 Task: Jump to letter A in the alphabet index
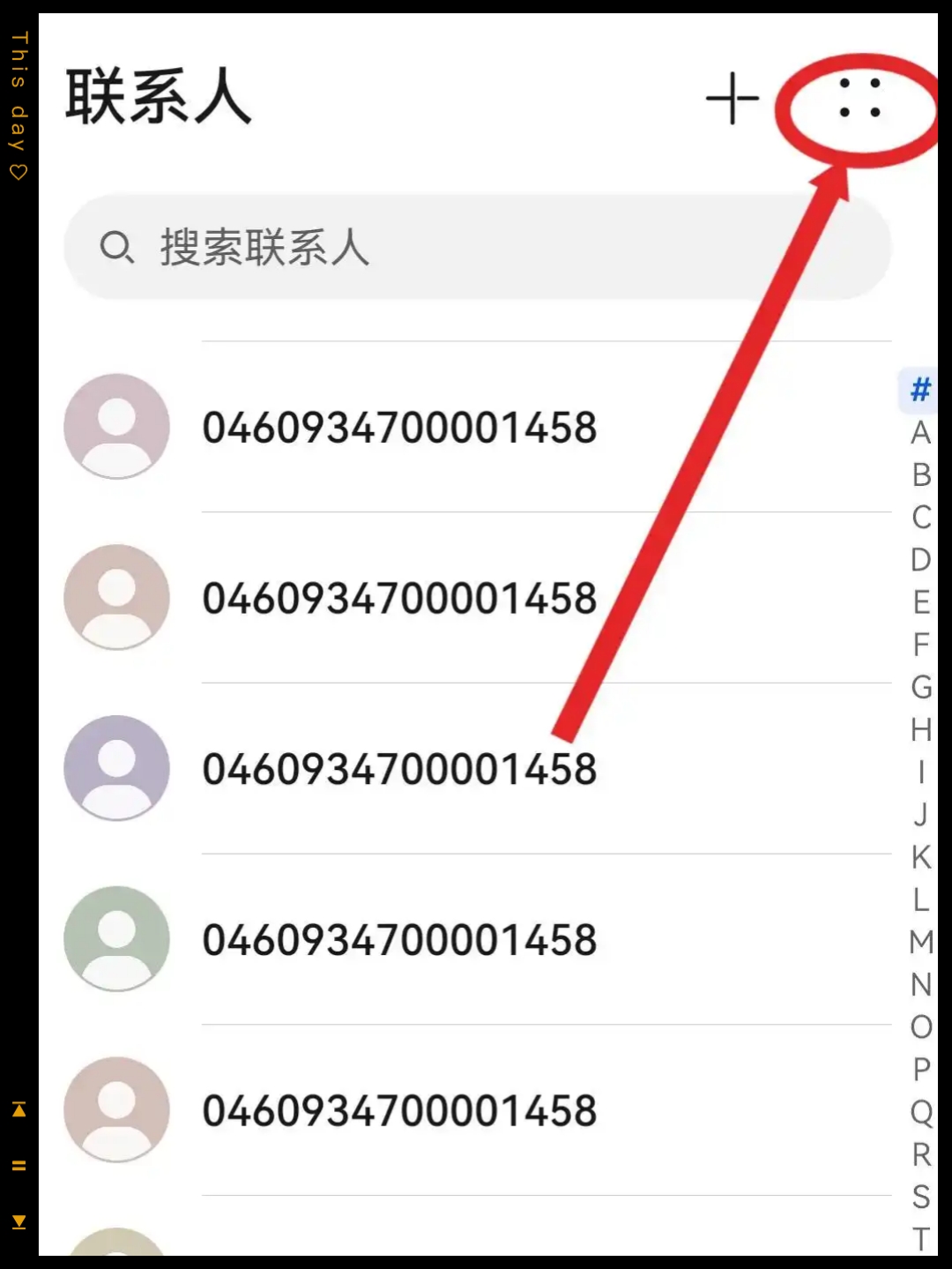pos(920,433)
